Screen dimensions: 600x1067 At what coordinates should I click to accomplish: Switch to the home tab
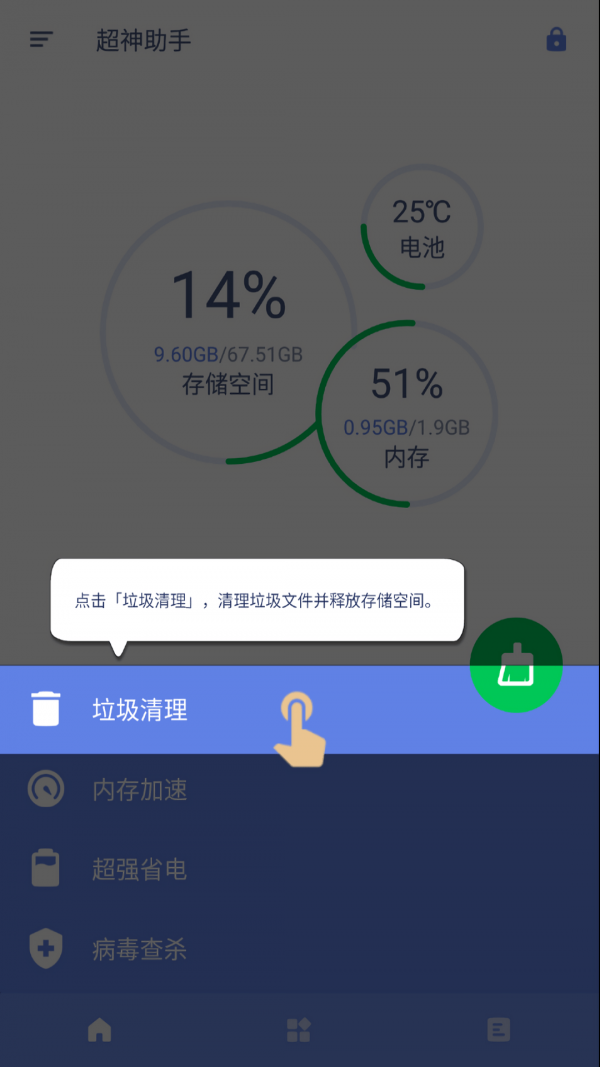point(99,1029)
